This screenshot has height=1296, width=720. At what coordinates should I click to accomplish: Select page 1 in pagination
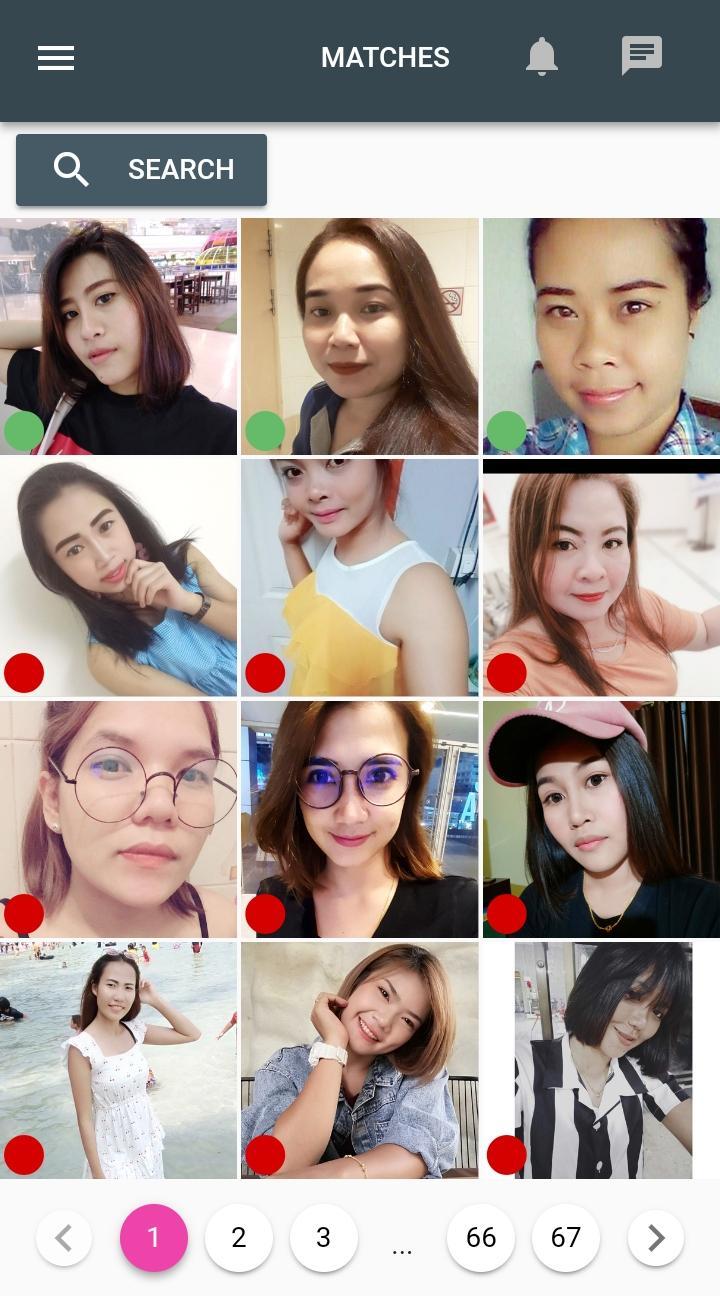tap(154, 1238)
